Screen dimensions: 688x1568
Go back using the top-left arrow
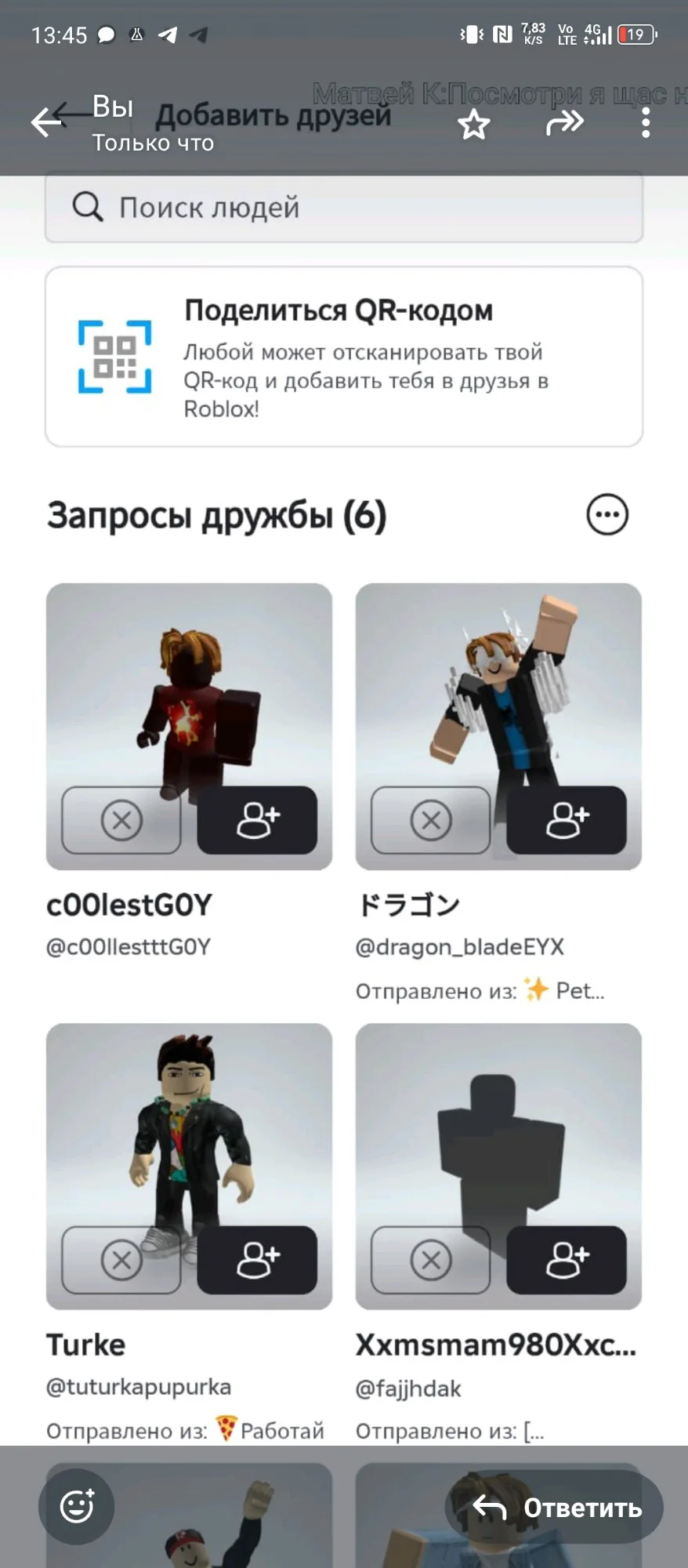(x=47, y=122)
